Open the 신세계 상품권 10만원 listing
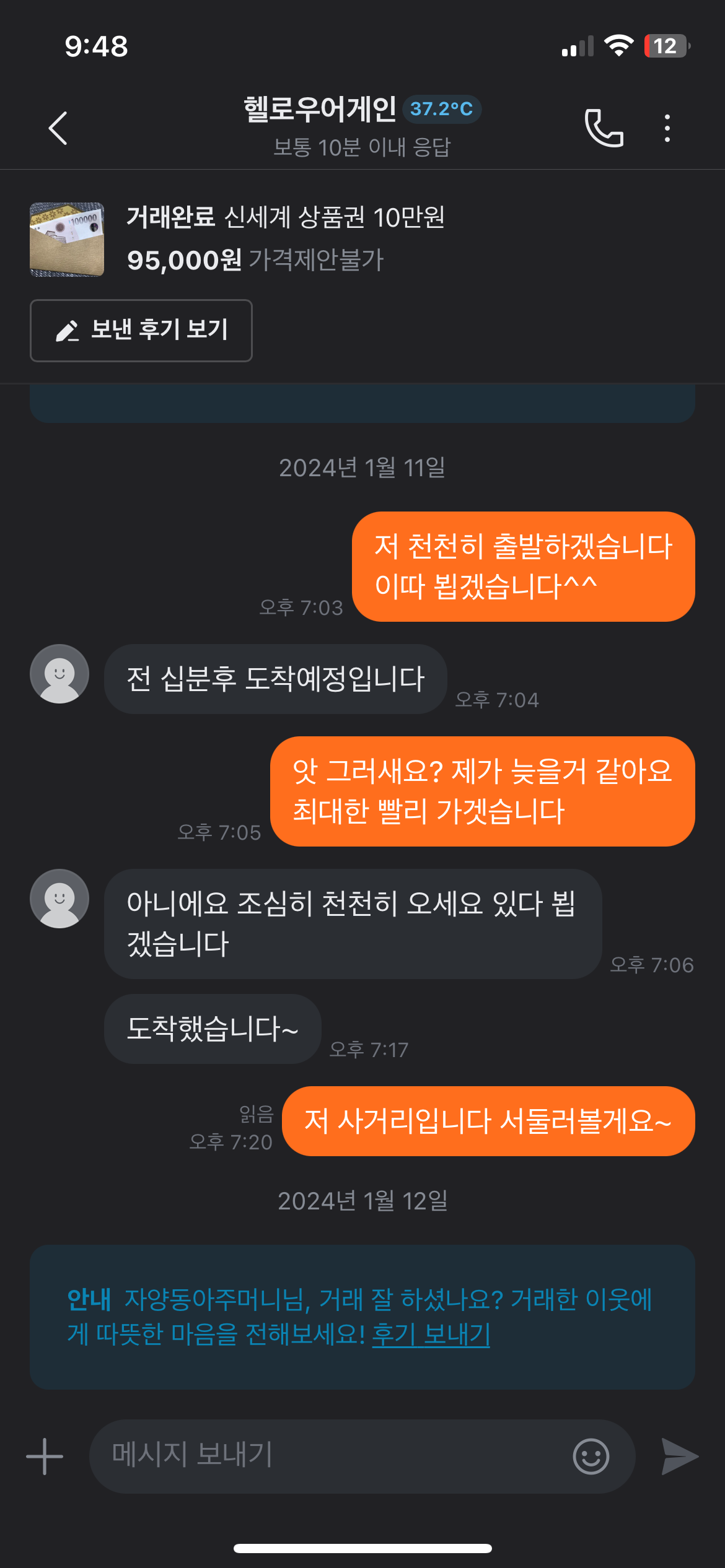The image size is (725, 1568). [285, 238]
